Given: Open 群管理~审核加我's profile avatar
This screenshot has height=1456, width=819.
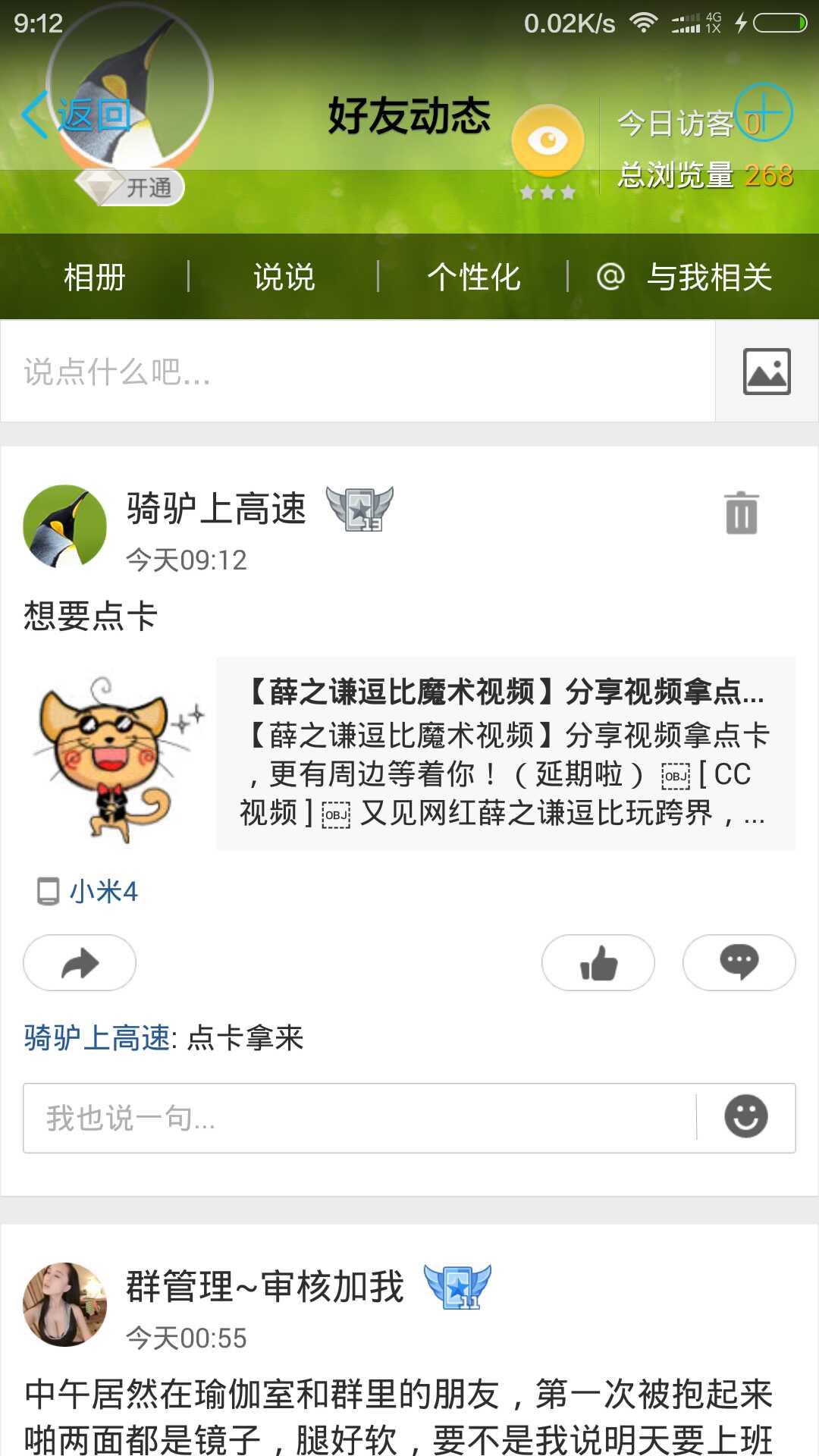Looking at the screenshot, I should 65,1304.
